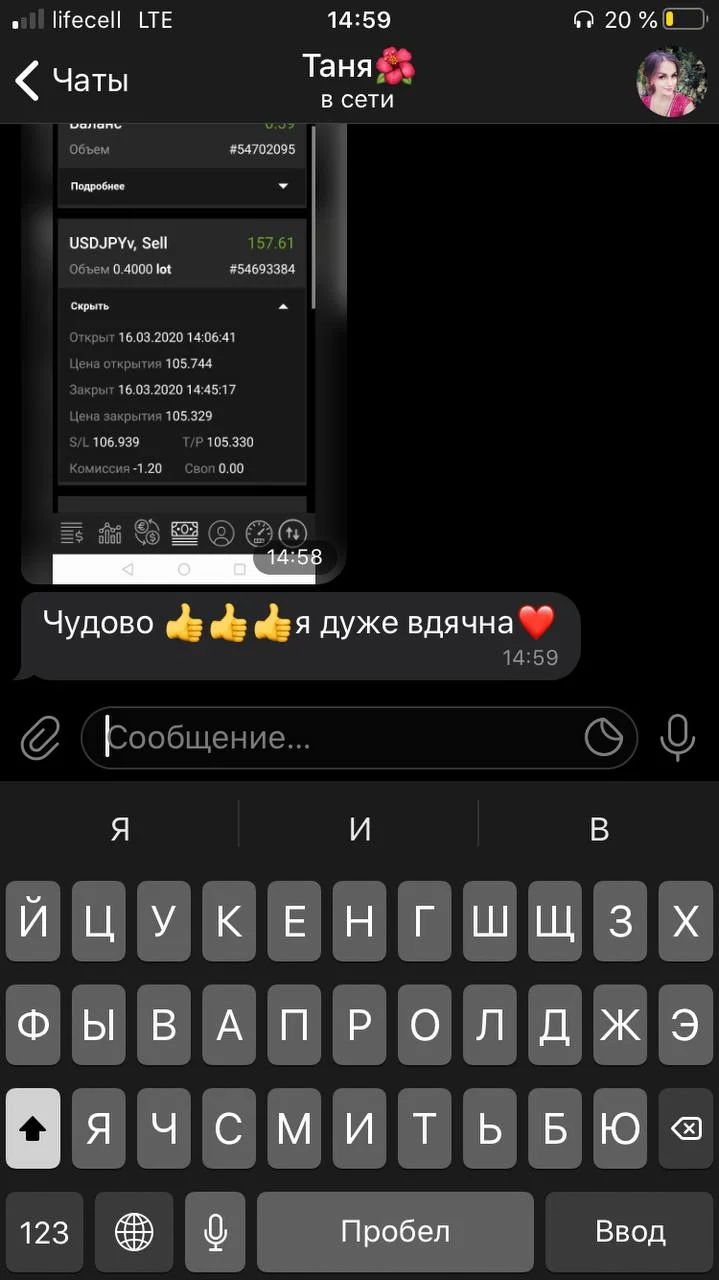Image resolution: width=719 pixels, height=1280 pixels.
Task: Change keyboard language with globe key
Action: [x=134, y=1231]
